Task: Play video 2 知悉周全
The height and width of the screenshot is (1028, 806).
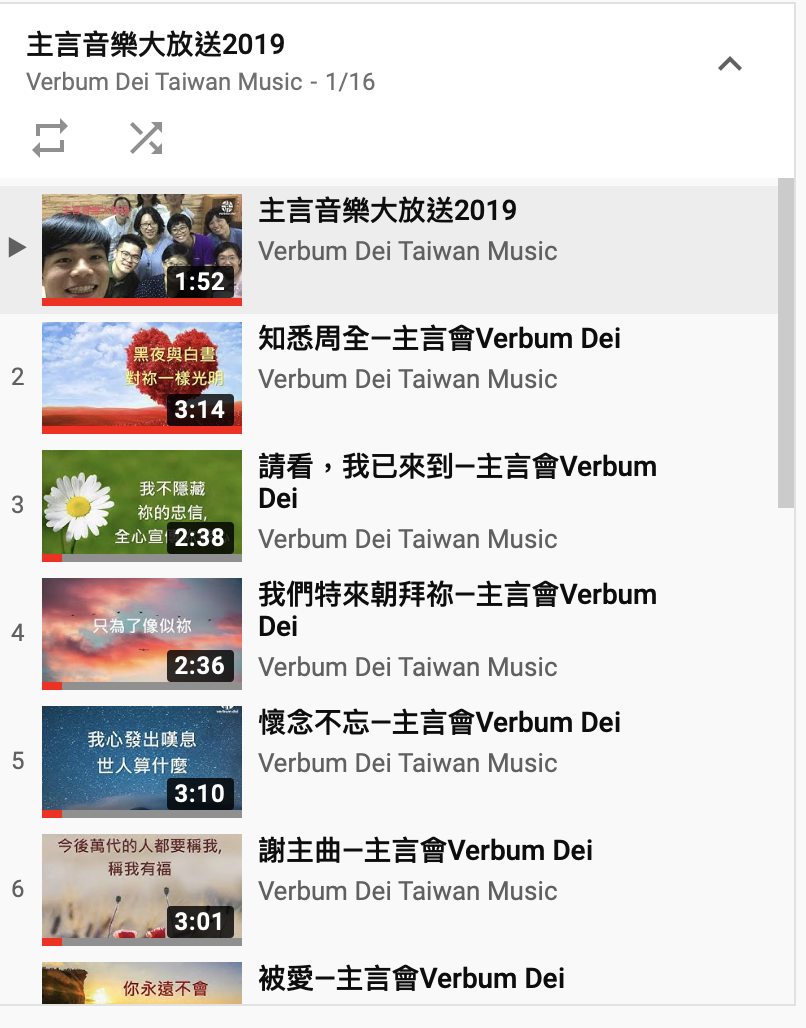Action: click(x=439, y=339)
